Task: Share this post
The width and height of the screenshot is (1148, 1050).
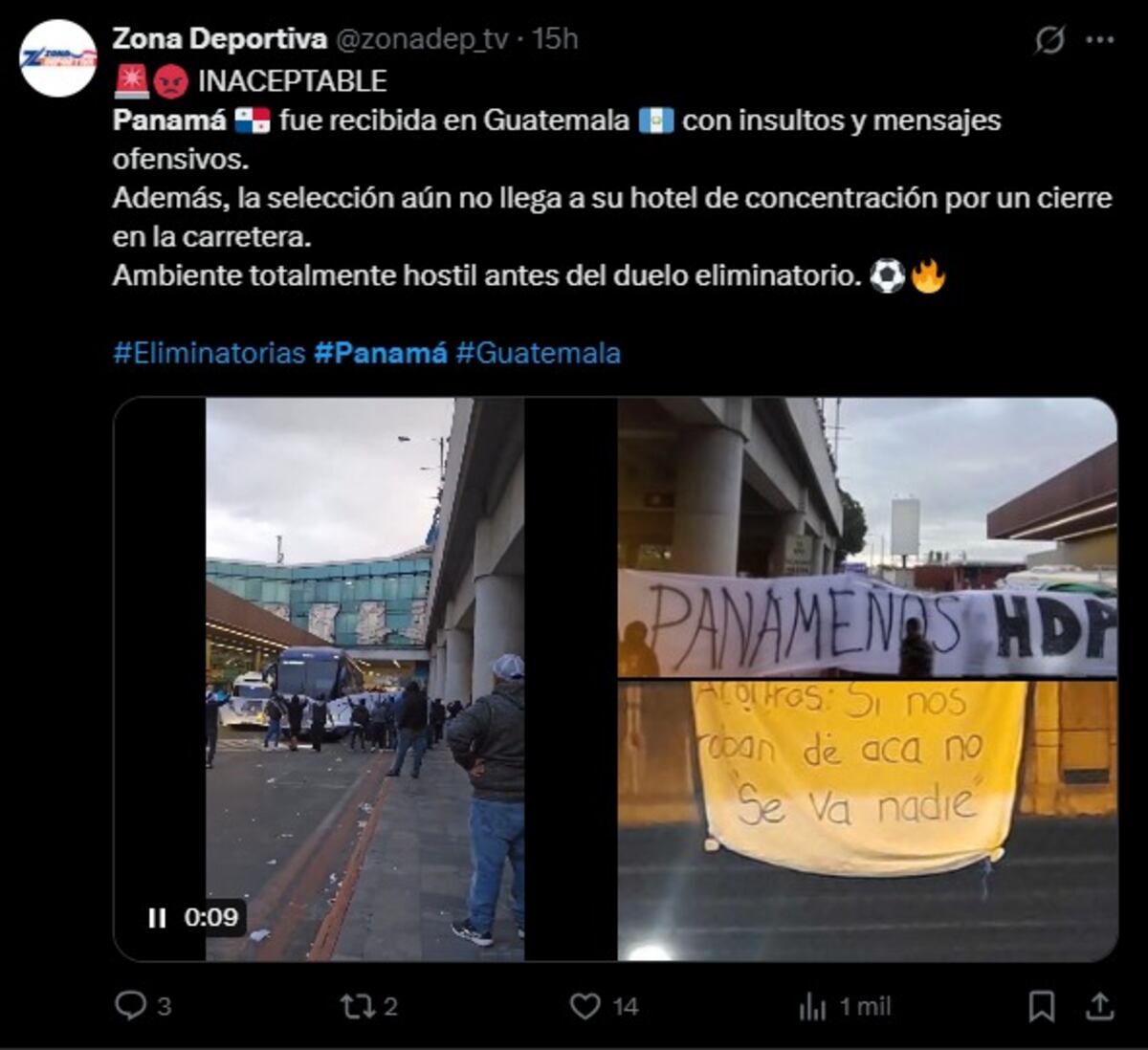Action: 1100,1005
